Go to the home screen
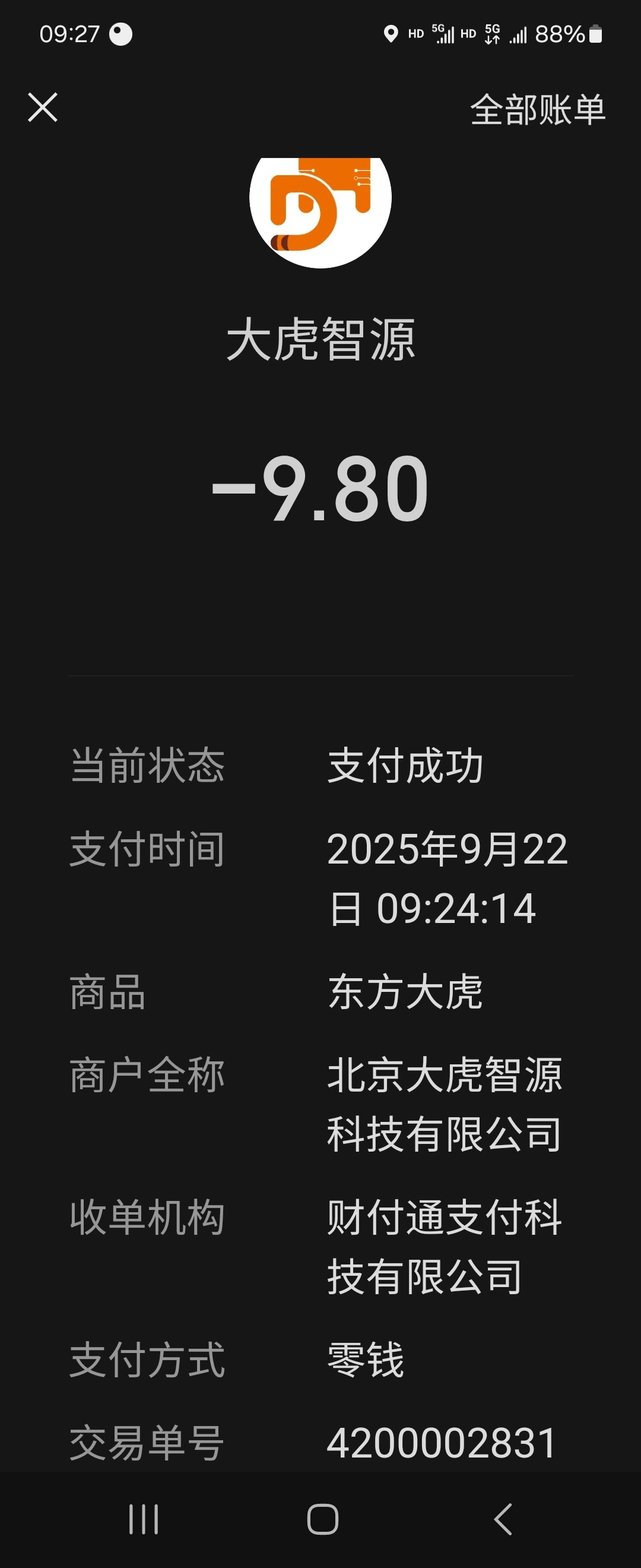Viewport: 641px width, 1568px height. [x=322, y=1519]
